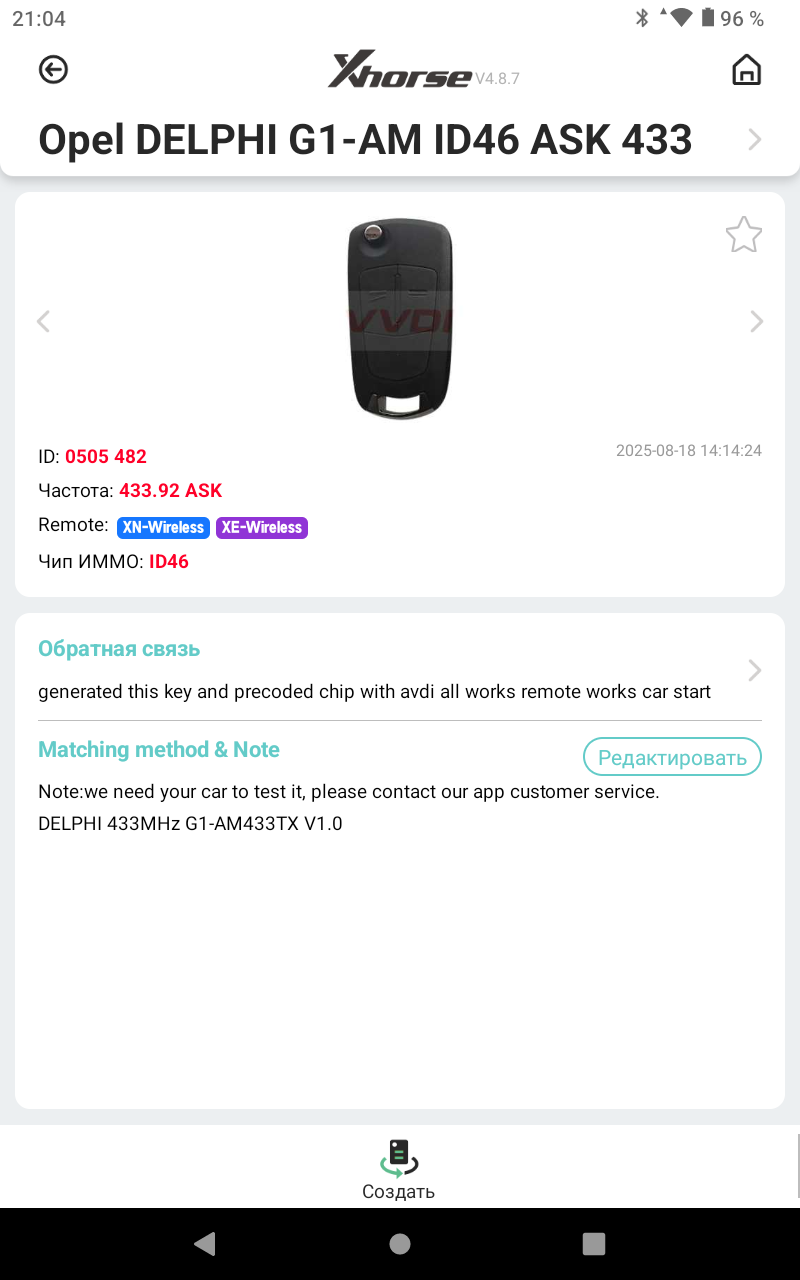This screenshot has height=1280, width=800.
Task: Show the previous remote image
Action: (43, 321)
